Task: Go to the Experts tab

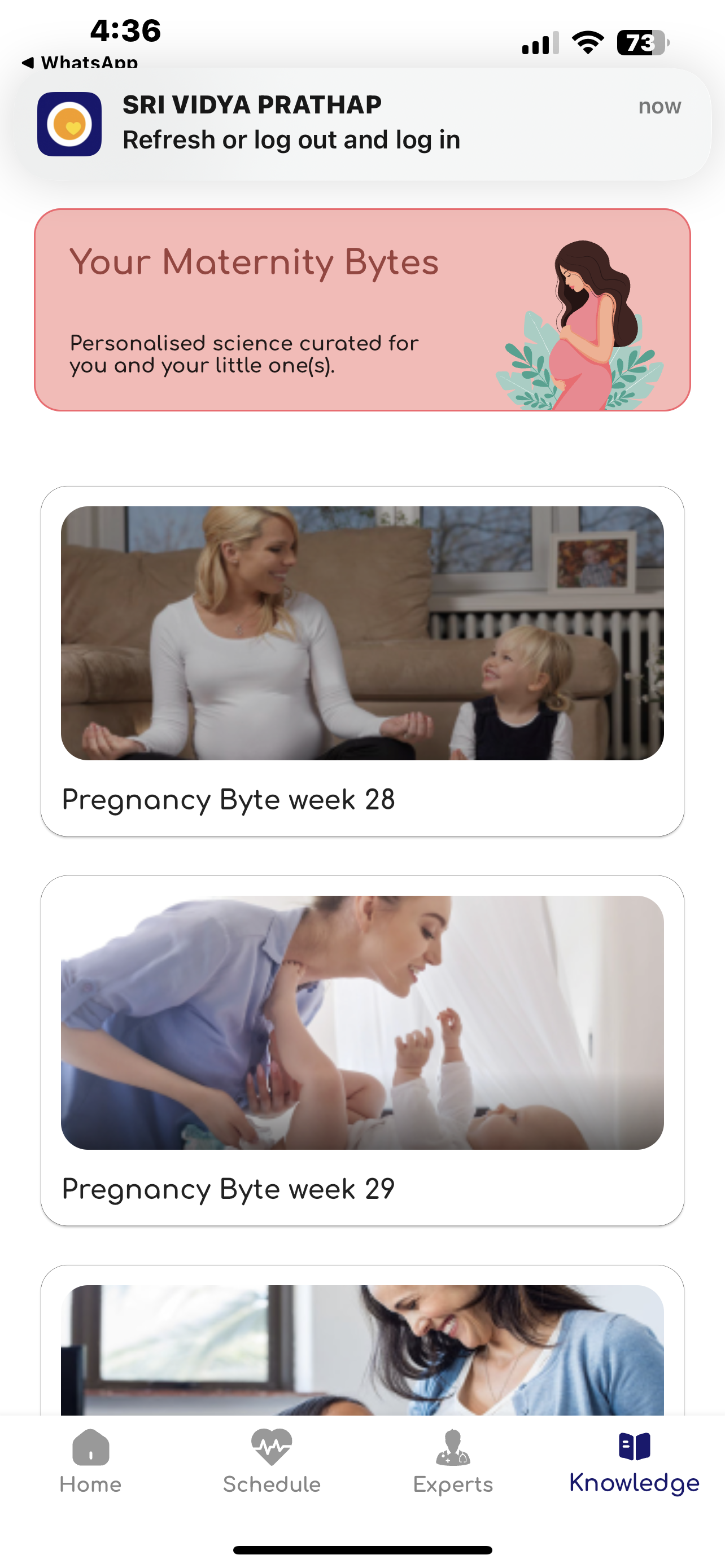Action: 453,1461
